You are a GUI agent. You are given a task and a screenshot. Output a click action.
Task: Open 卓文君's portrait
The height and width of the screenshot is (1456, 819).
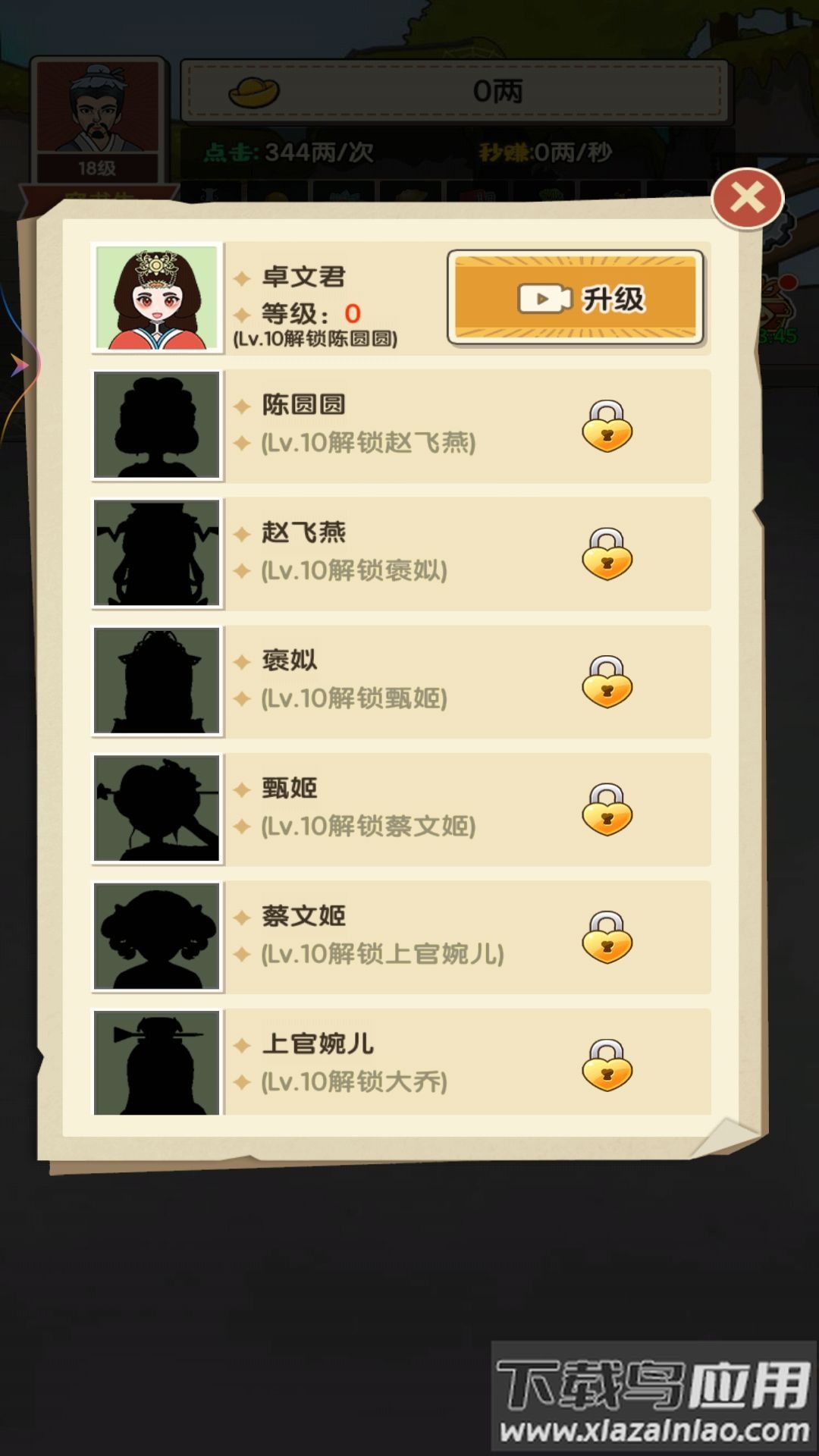[156, 298]
